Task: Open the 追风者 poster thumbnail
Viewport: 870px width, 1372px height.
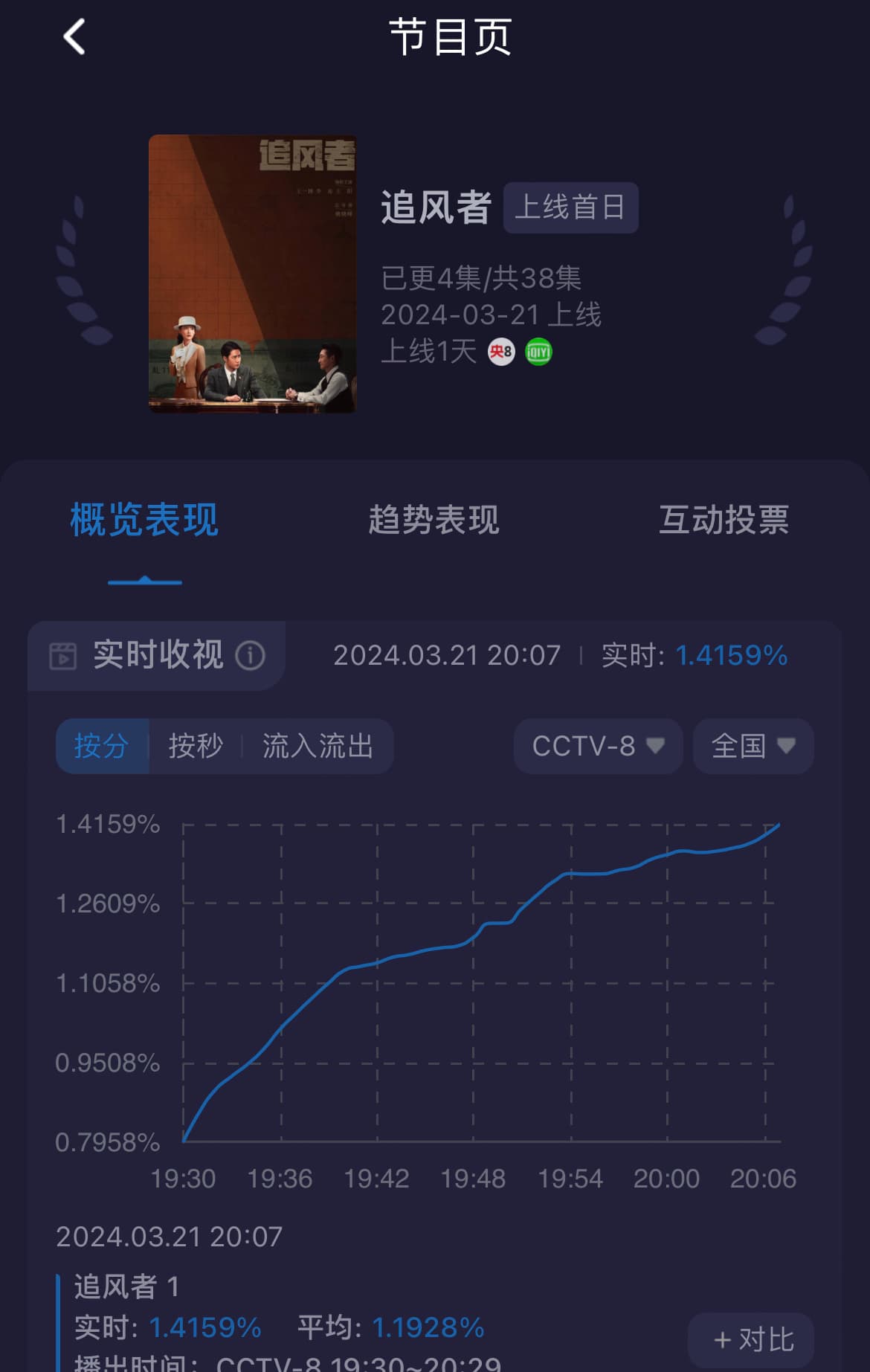Action: (252, 274)
